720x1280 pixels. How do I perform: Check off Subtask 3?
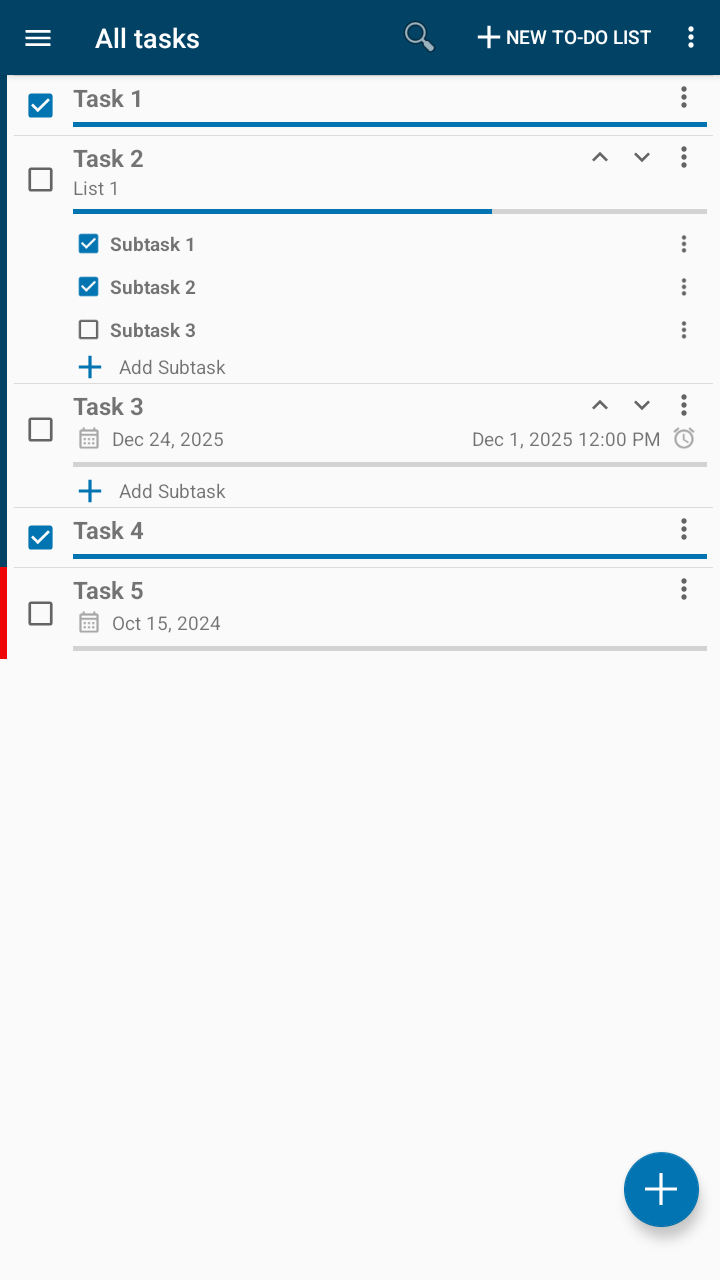pyautogui.click(x=89, y=330)
